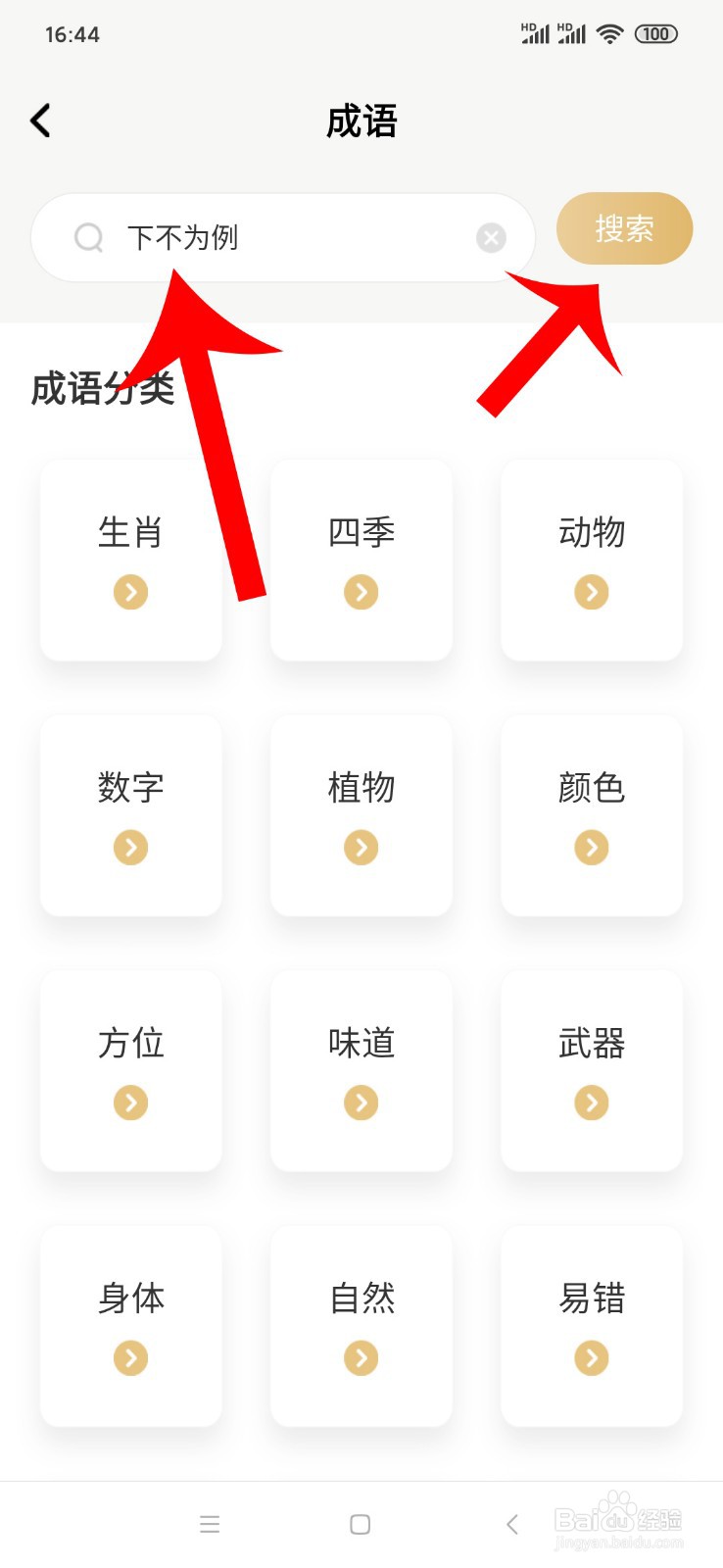Image resolution: width=723 pixels, height=1568 pixels.
Task: Select the 方位 category card
Action: 130,1072
